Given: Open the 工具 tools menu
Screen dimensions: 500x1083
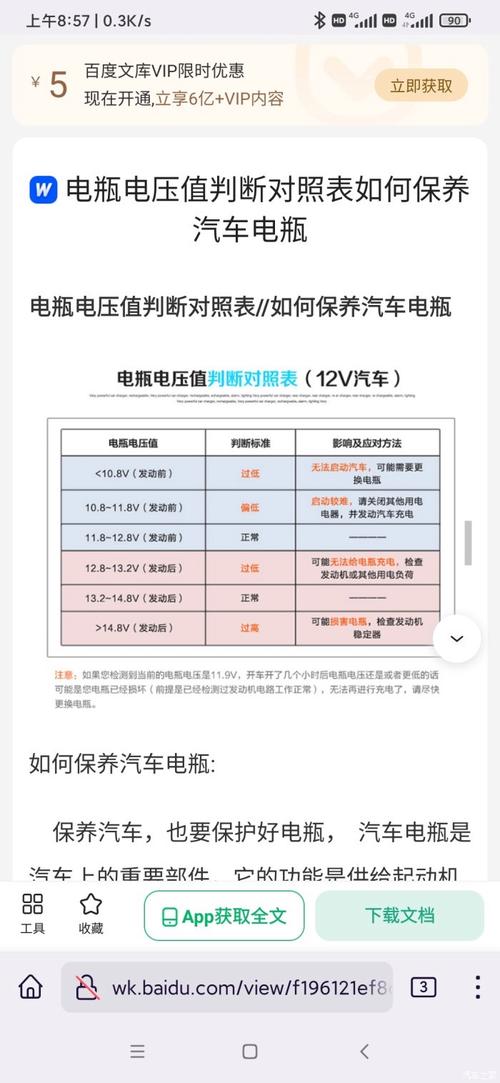Looking at the screenshot, I should 32,914.
